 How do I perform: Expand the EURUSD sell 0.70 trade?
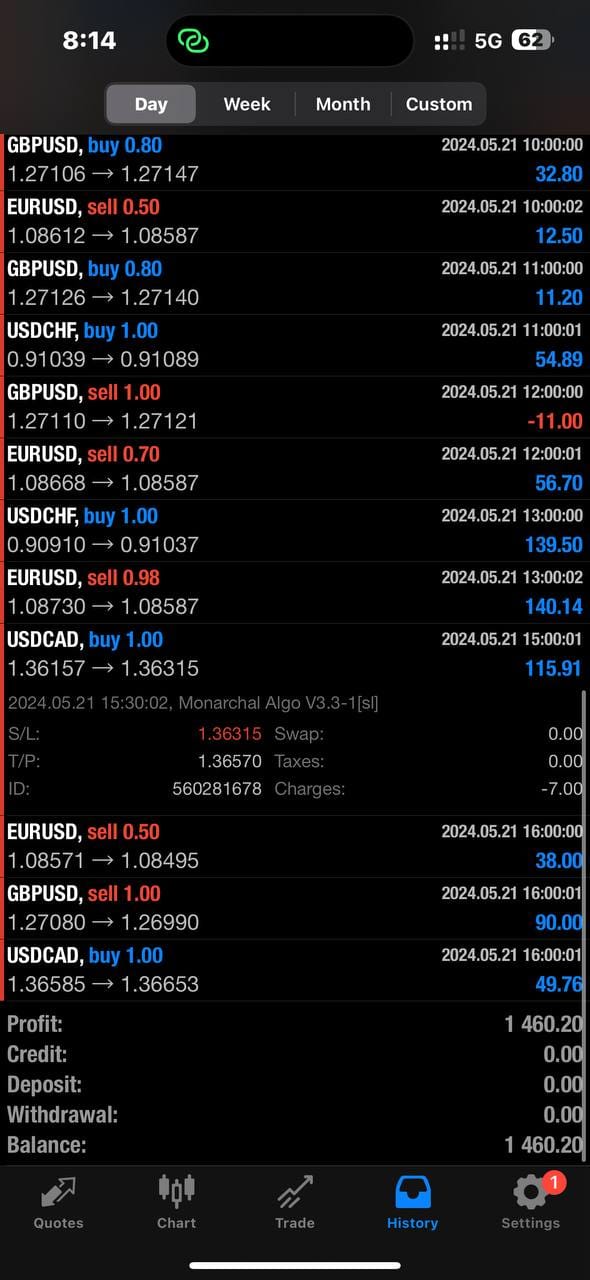pos(295,469)
